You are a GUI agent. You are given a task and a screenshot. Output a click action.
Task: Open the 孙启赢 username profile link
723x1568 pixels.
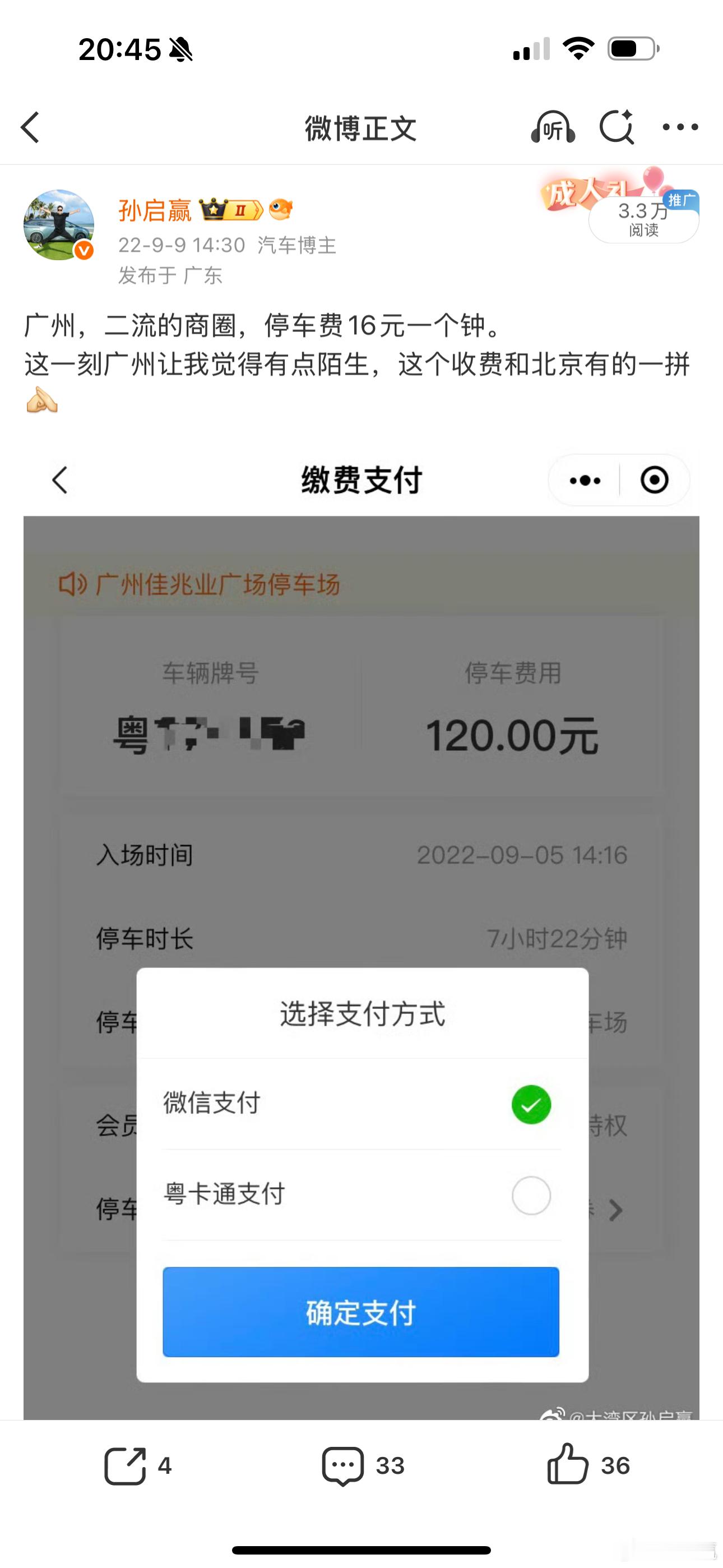[x=155, y=210]
